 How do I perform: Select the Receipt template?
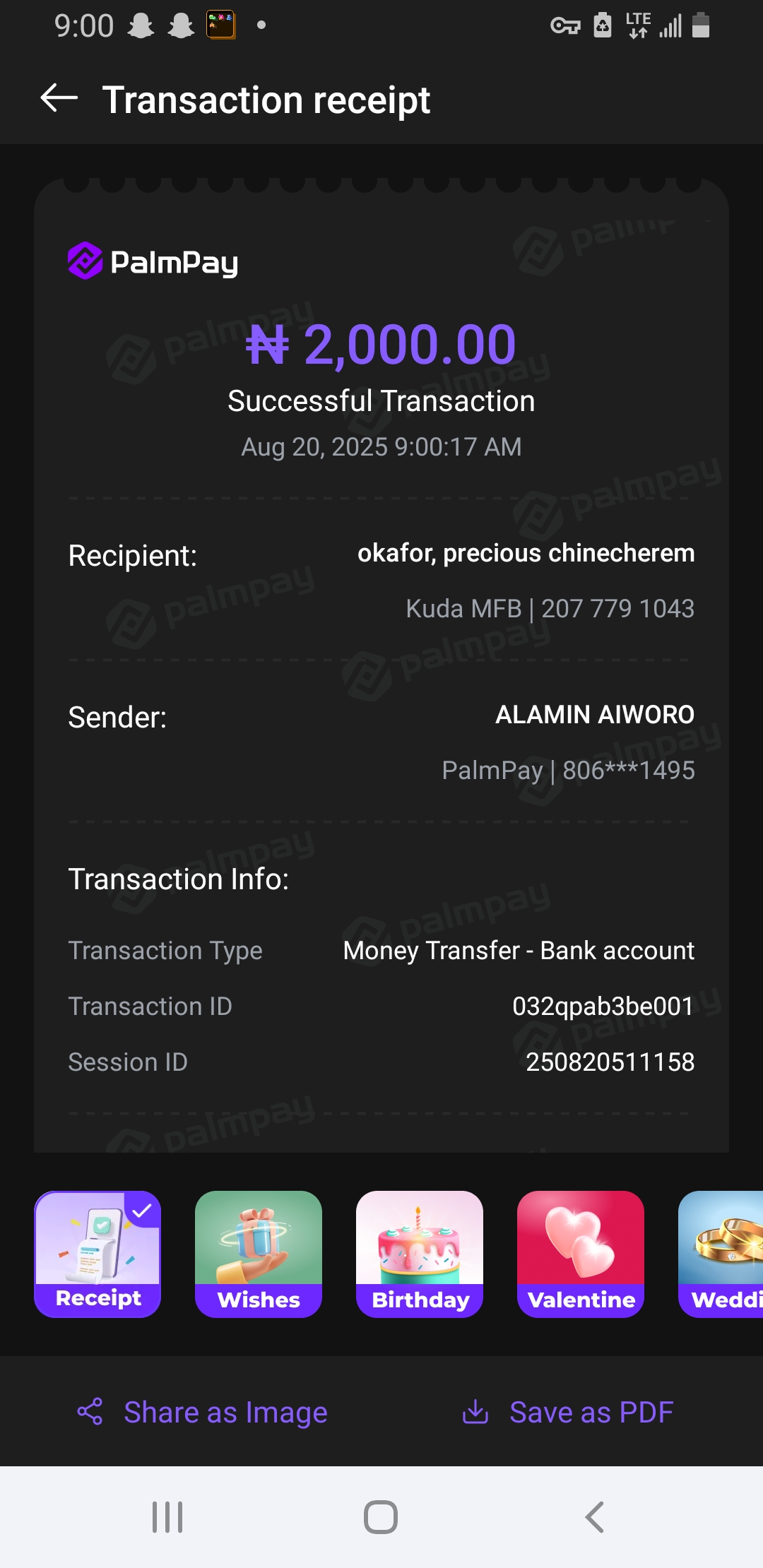coord(97,1254)
